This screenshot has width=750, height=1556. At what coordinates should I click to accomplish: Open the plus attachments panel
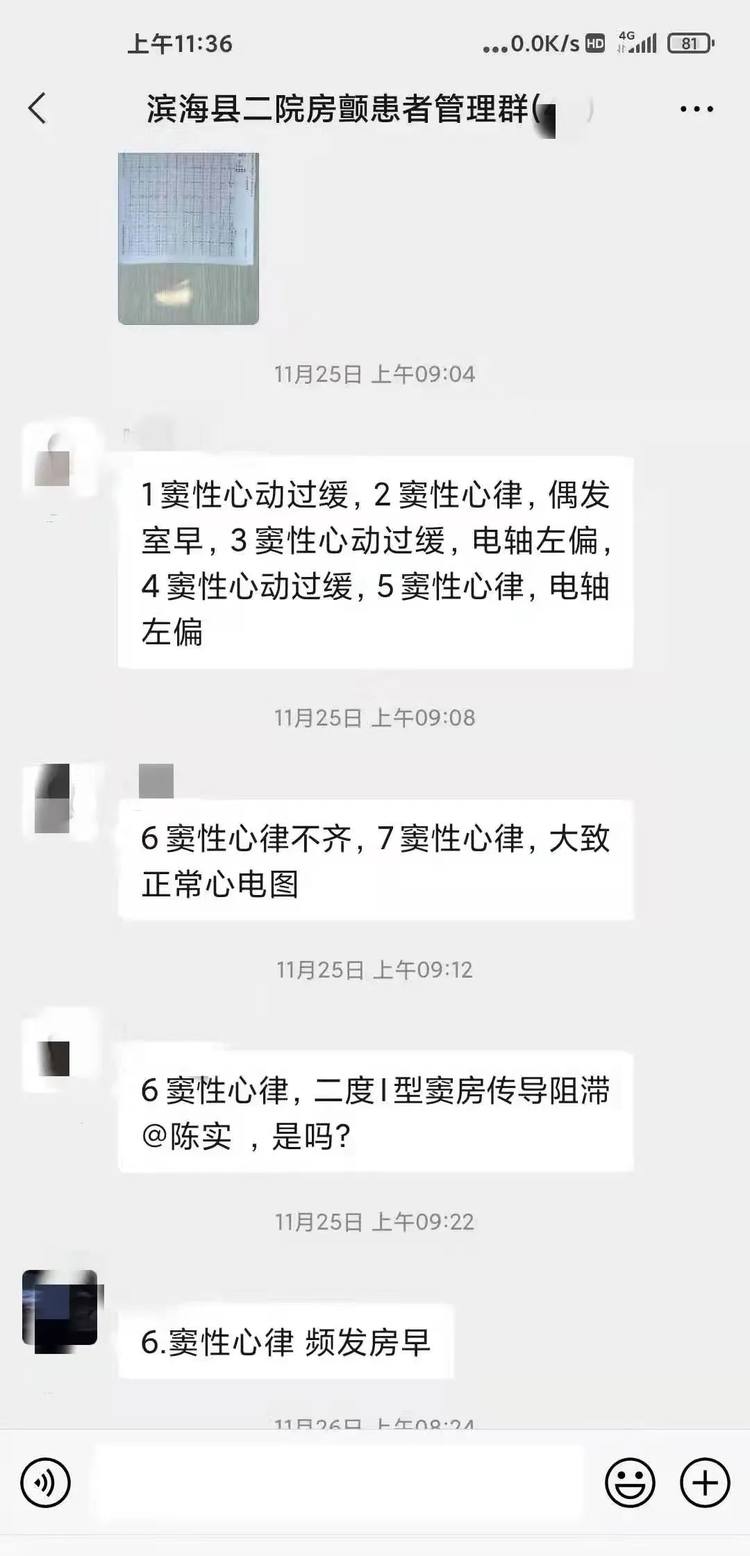pos(705,1482)
